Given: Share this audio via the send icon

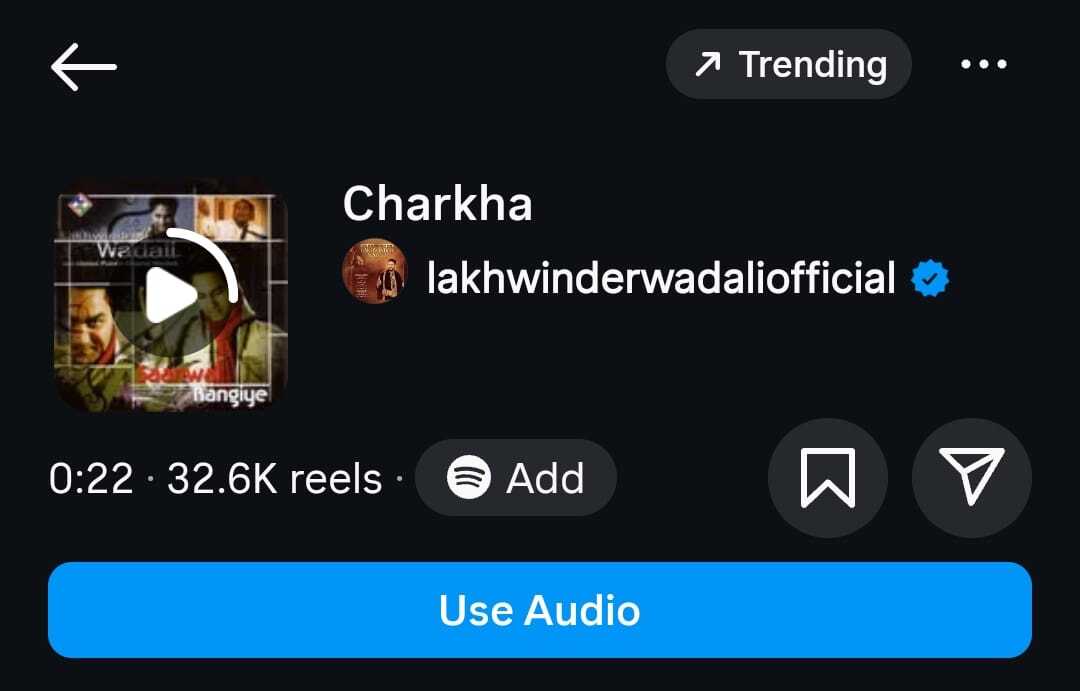Looking at the screenshot, I should 971,478.
